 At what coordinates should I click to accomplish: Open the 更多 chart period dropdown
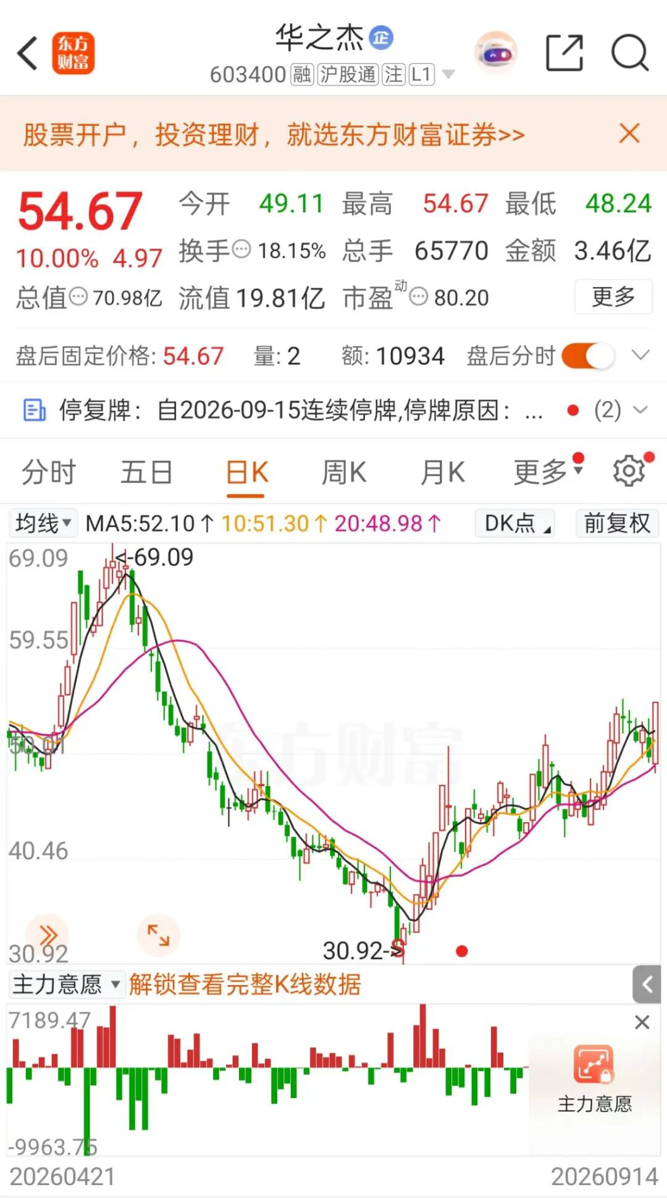pyautogui.click(x=547, y=472)
